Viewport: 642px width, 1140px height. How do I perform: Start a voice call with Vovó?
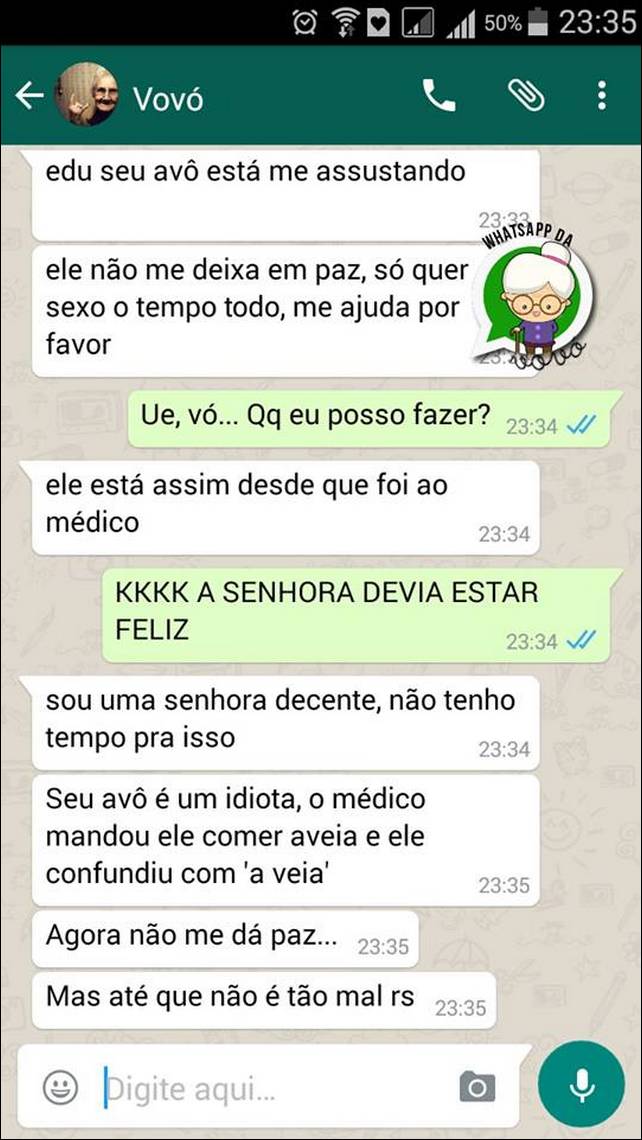point(439,95)
